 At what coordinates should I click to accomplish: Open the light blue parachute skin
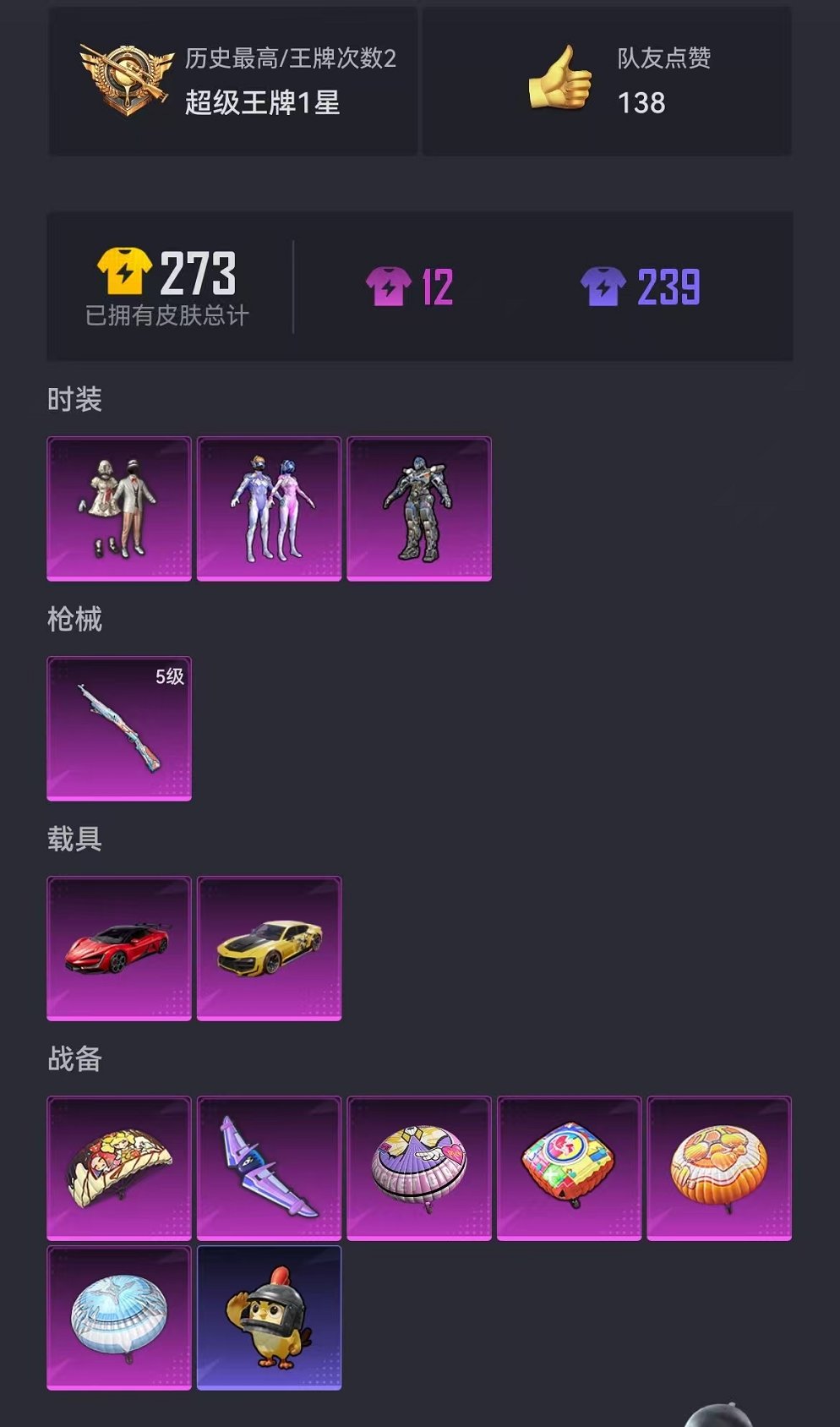pyautogui.click(x=119, y=1317)
